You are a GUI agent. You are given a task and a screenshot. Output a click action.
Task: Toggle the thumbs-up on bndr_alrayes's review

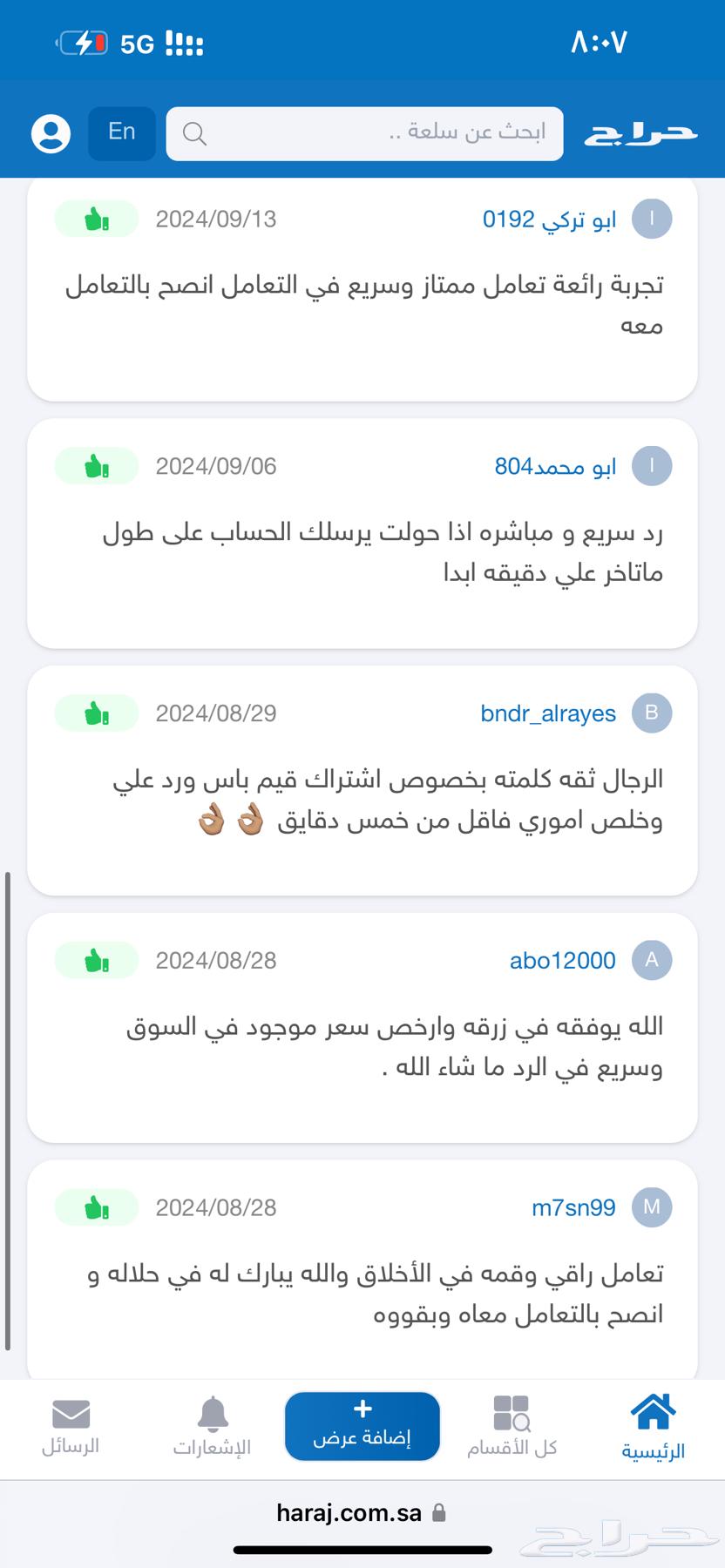tap(96, 713)
